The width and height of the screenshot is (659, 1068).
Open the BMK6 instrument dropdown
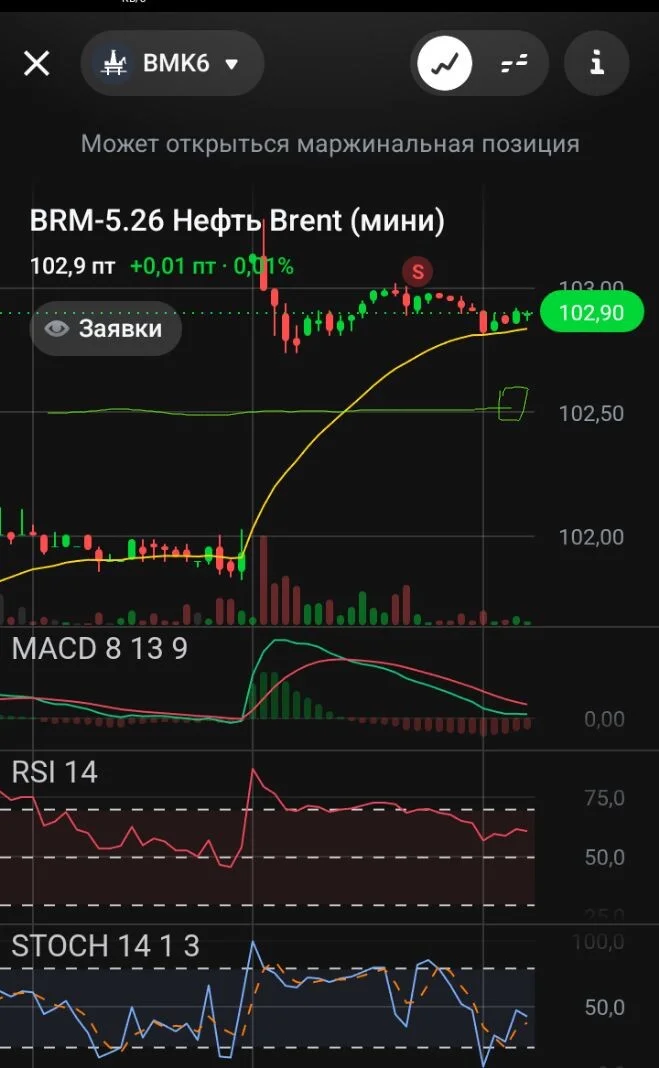(172, 63)
